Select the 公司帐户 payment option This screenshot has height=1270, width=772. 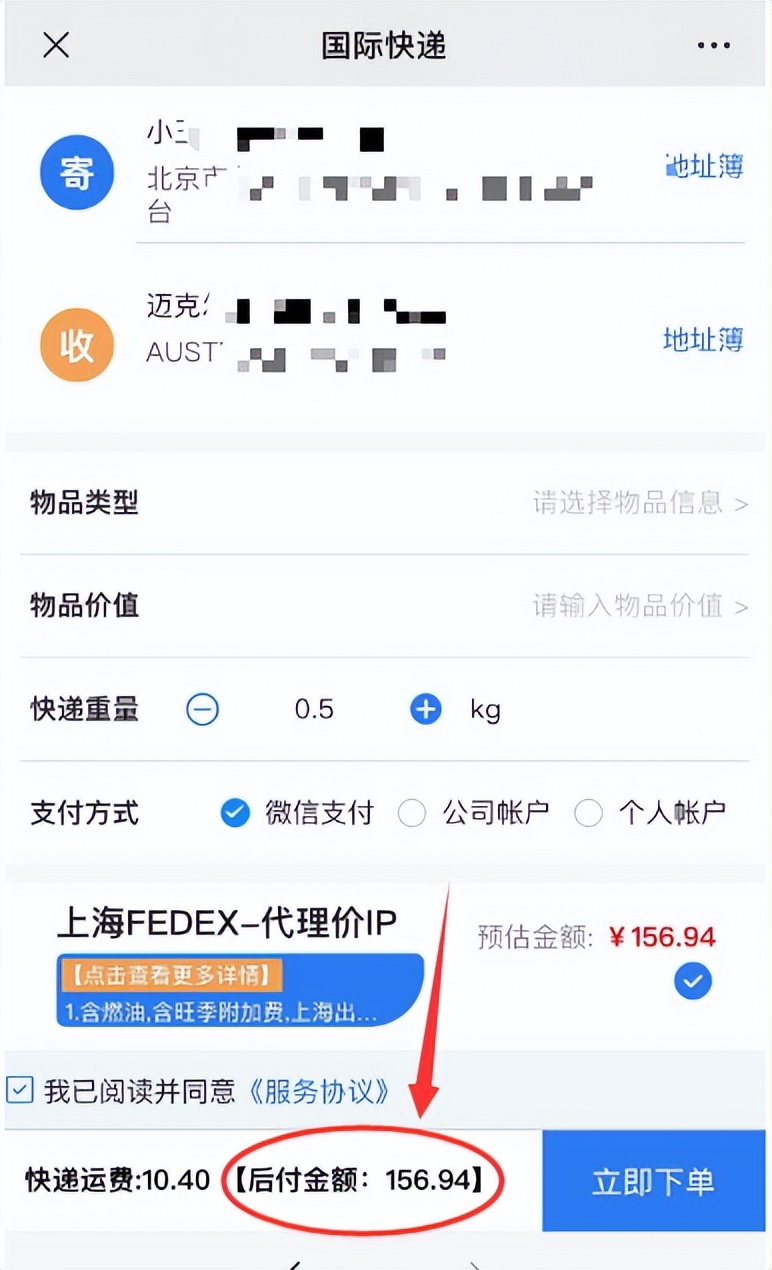412,813
